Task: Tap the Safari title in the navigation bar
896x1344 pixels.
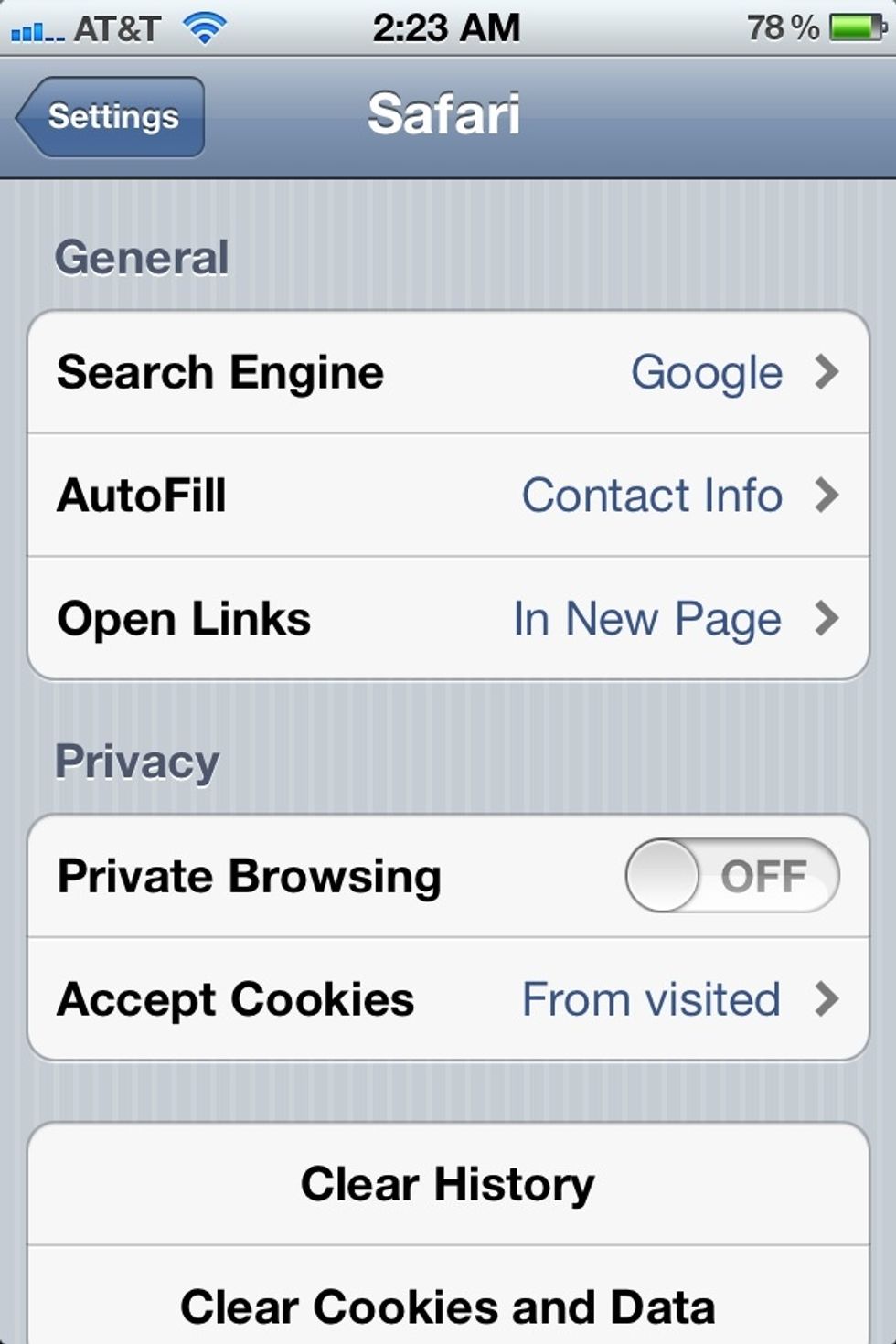Action: click(445, 115)
